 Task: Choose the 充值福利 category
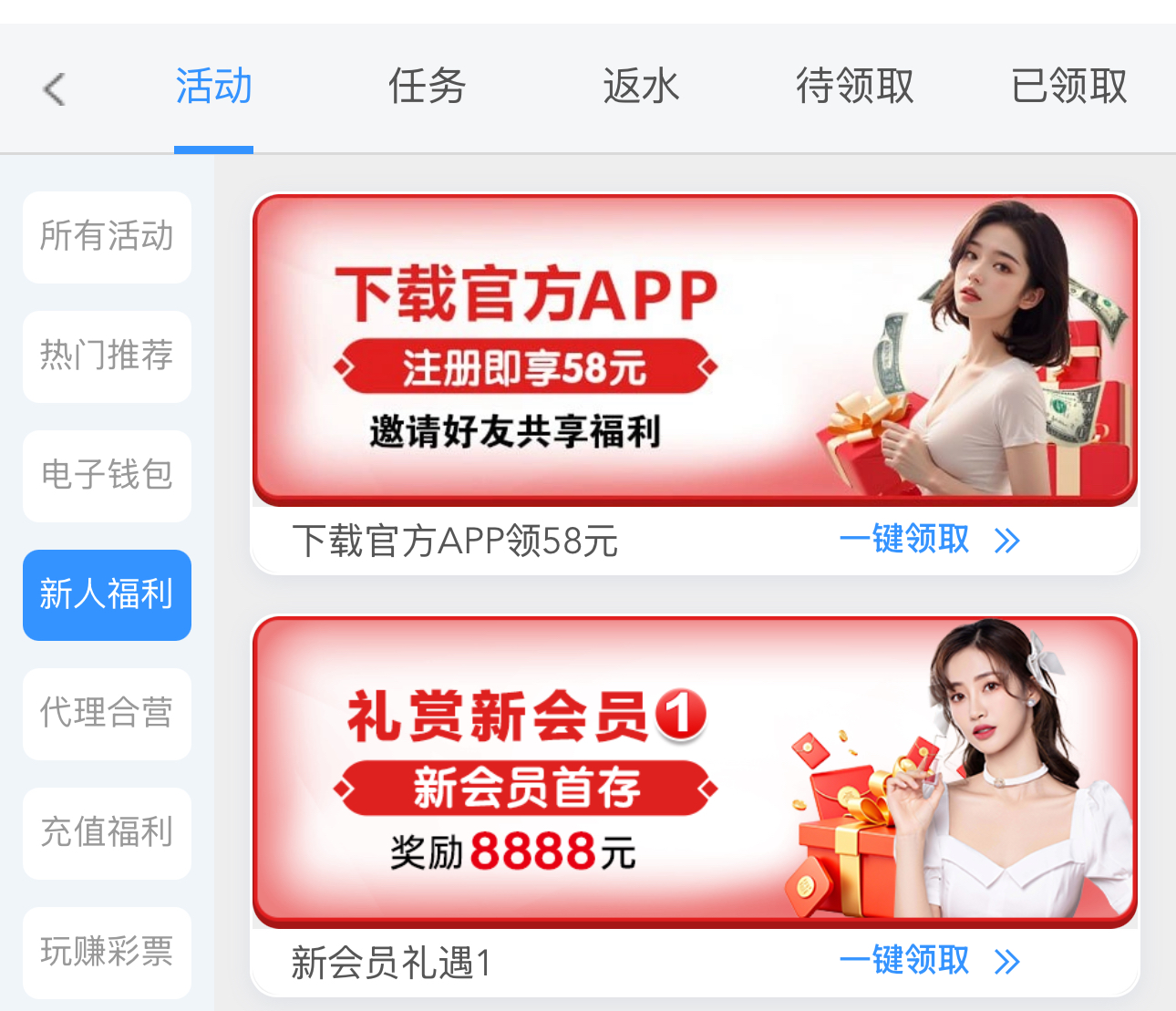click(107, 832)
